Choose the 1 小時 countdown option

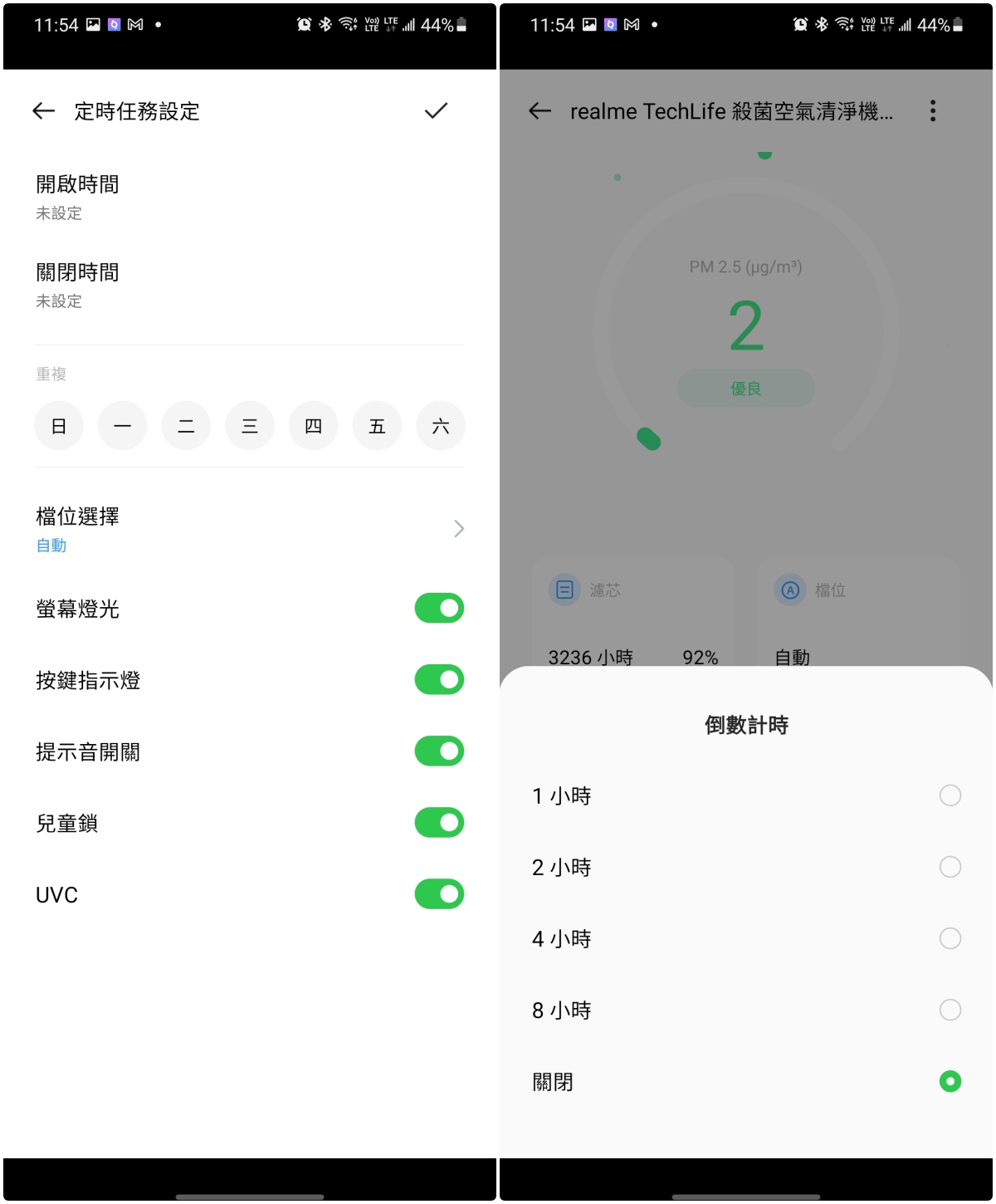950,795
